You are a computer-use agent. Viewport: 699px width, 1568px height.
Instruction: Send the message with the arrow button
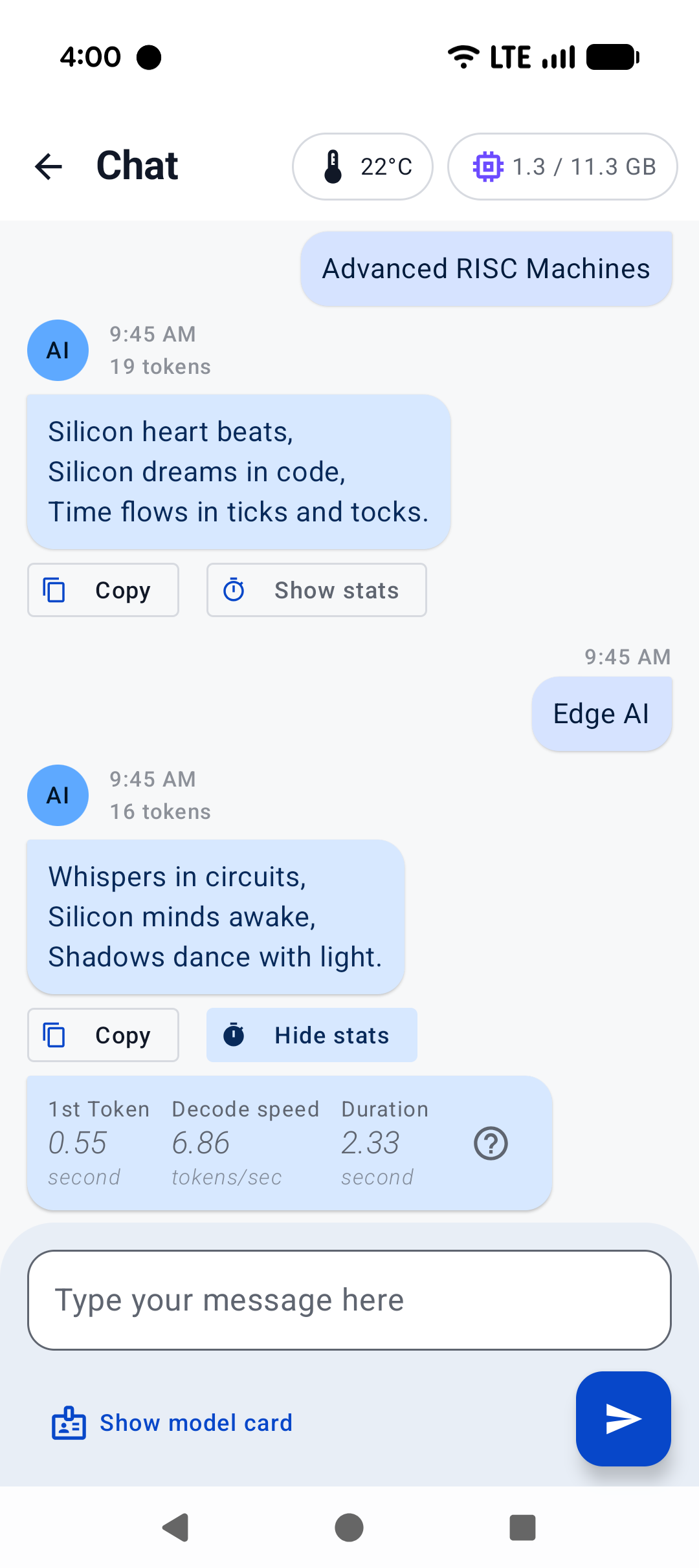click(x=623, y=1419)
